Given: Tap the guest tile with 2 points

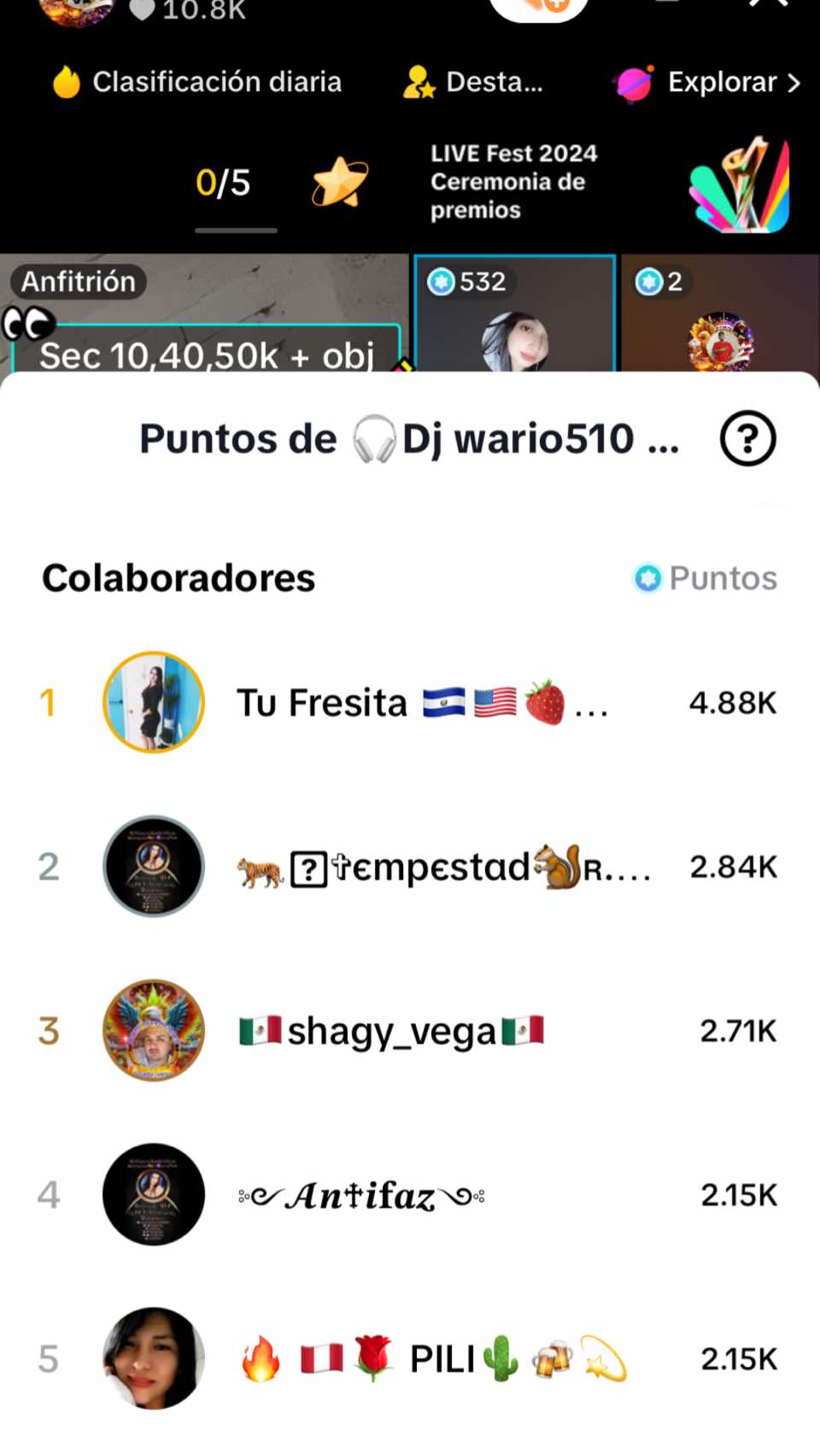Looking at the screenshot, I should coord(720,314).
